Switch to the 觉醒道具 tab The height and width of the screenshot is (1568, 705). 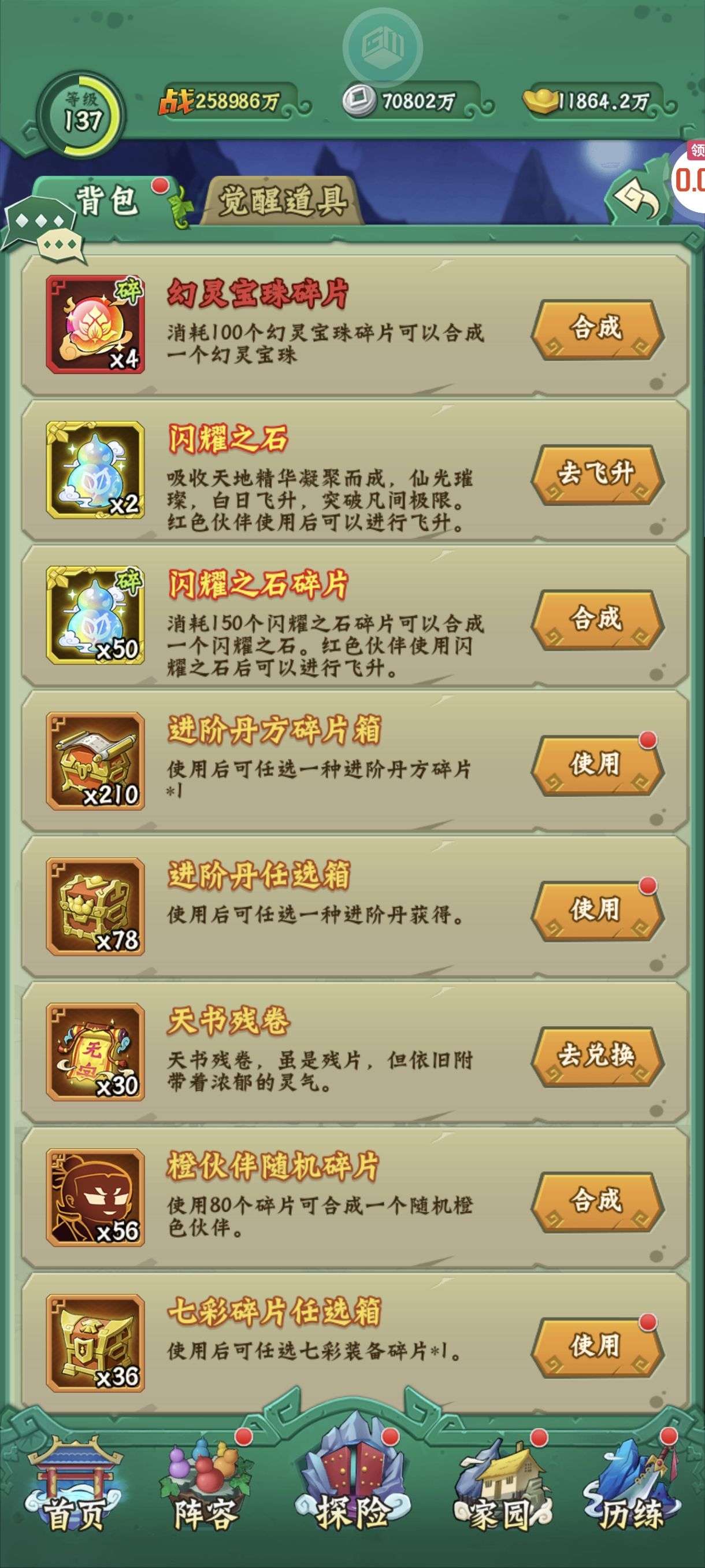pyautogui.click(x=282, y=201)
